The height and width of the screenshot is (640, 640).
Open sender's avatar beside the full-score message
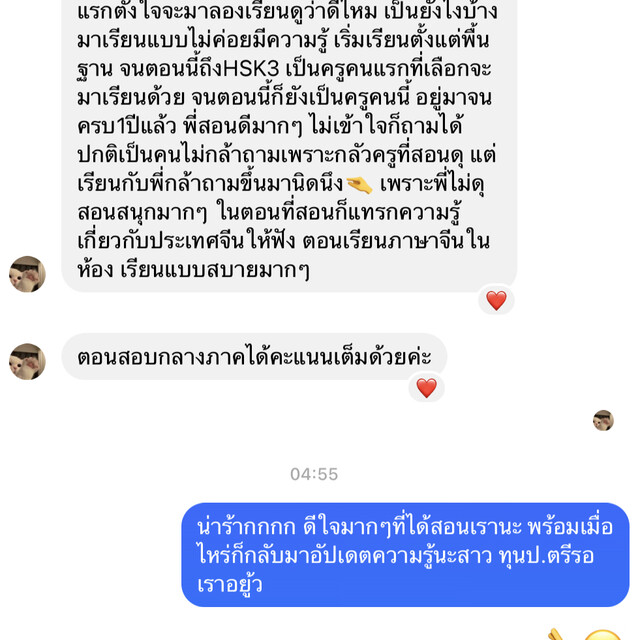click(27, 361)
